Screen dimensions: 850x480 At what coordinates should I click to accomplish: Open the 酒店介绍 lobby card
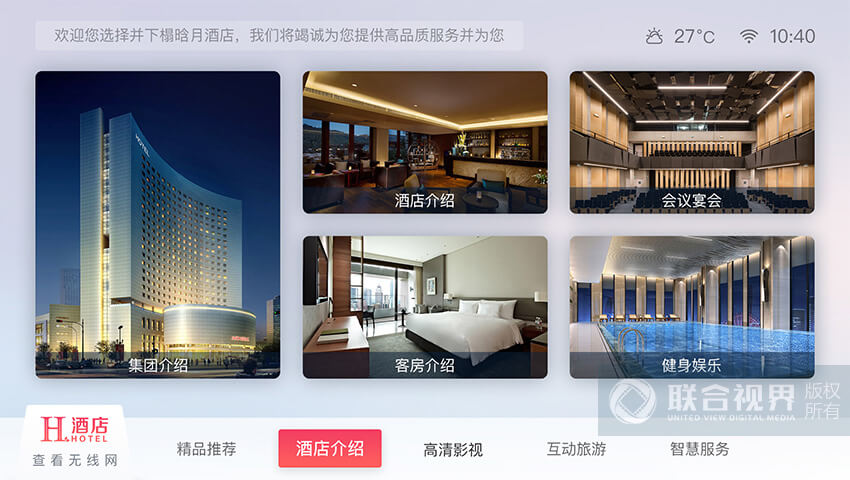click(x=425, y=141)
